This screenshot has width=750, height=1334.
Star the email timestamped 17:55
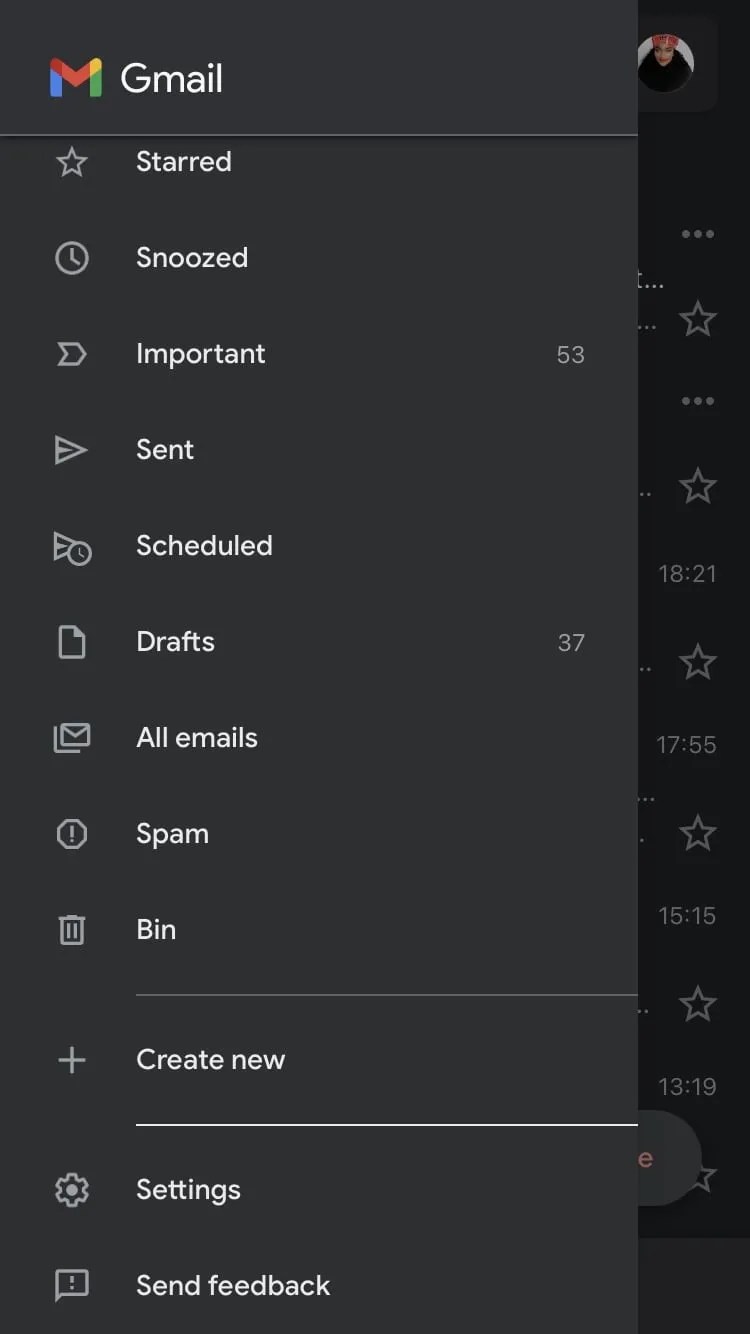[x=697, y=662]
